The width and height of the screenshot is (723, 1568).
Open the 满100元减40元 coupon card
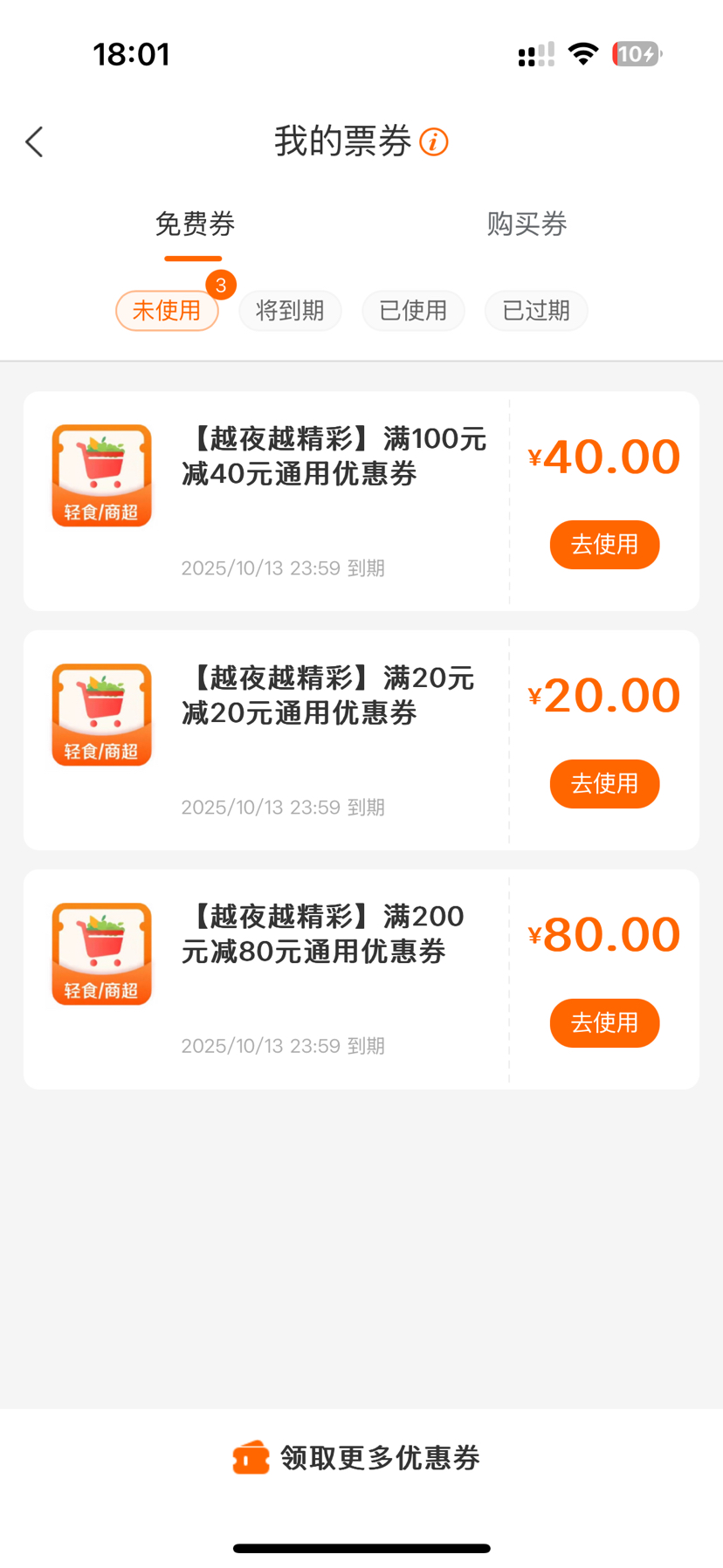click(x=334, y=457)
